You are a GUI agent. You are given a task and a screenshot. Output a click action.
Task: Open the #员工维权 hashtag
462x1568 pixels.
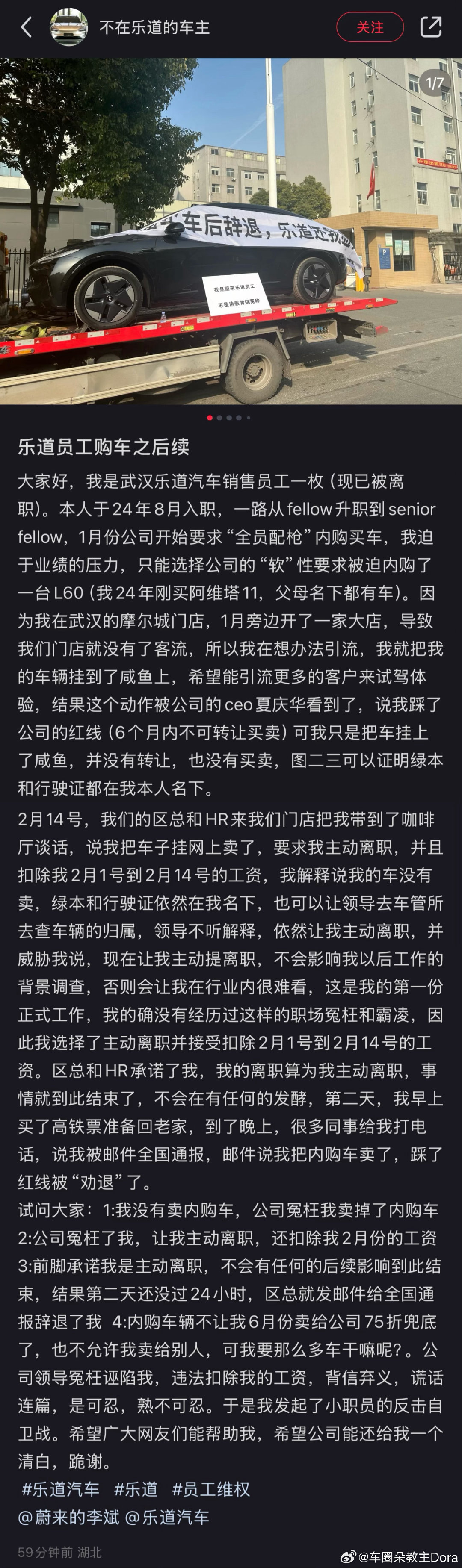click(x=211, y=1489)
